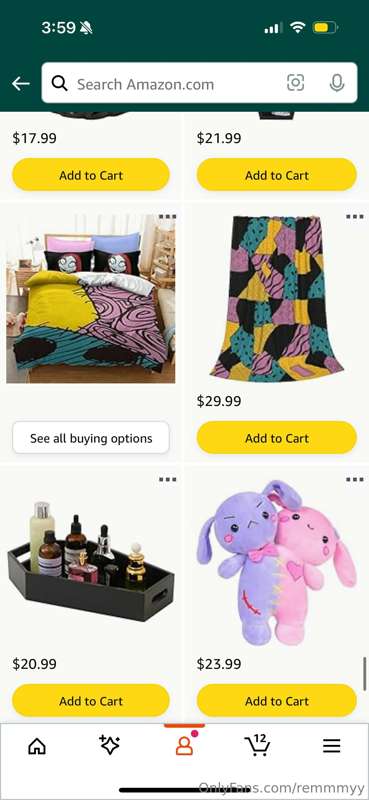The width and height of the screenshot is (369, 800).
Task: Open the camera lens search icon
Action: pos(296,83)
